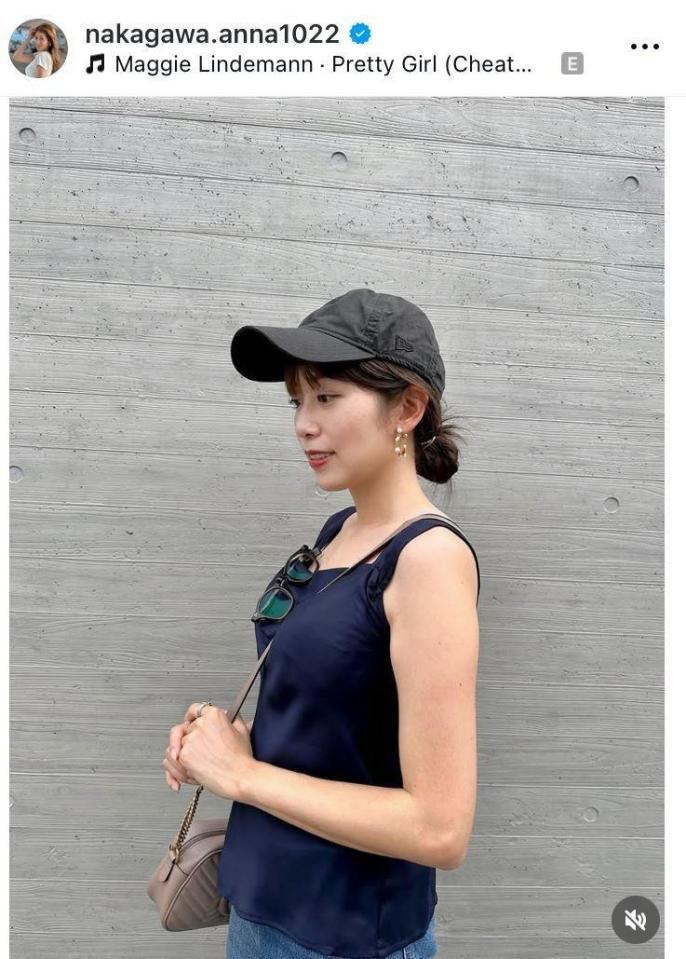Open the nakagawa.anna1022 username link
This screenshot has width=686, height=959.
pyautogui.click(x=212, y=33)
